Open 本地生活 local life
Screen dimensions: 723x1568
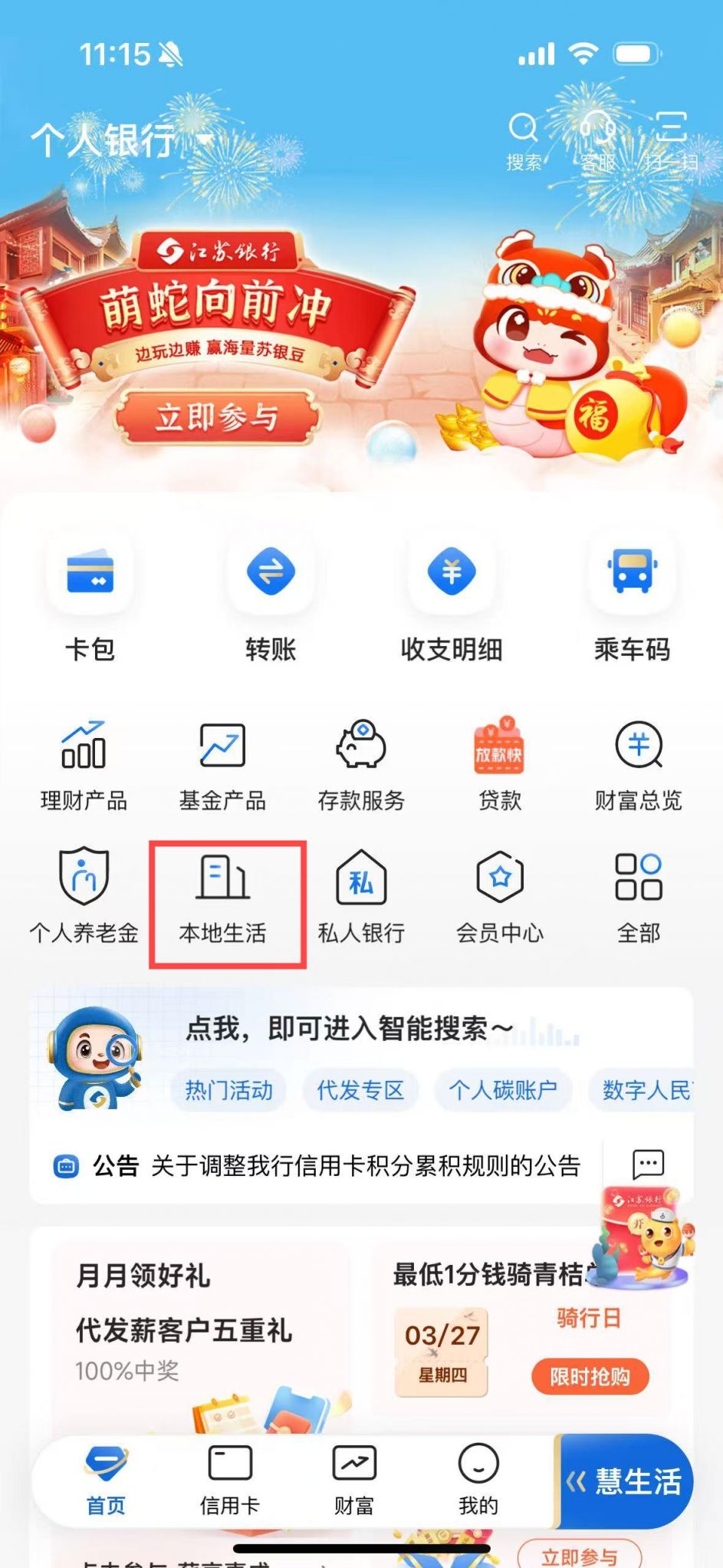click(x=223, y=899)
